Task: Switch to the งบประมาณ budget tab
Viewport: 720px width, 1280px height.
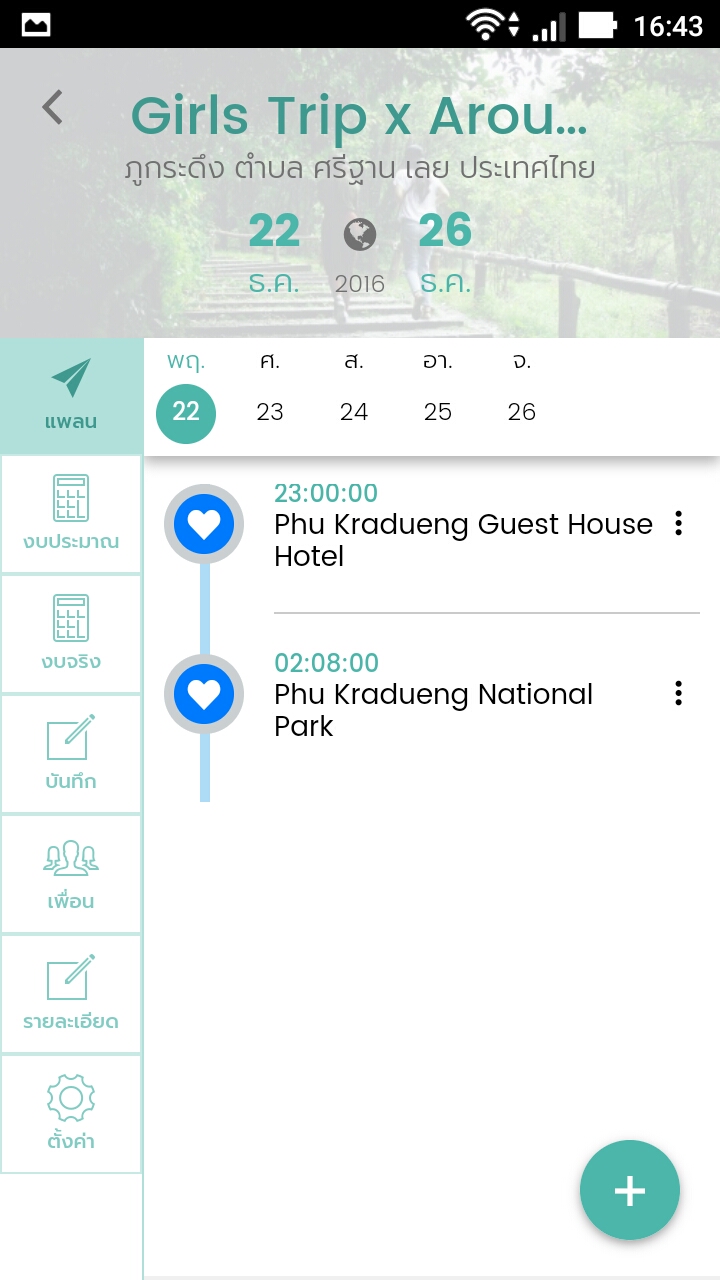Action: pos(71,514)
